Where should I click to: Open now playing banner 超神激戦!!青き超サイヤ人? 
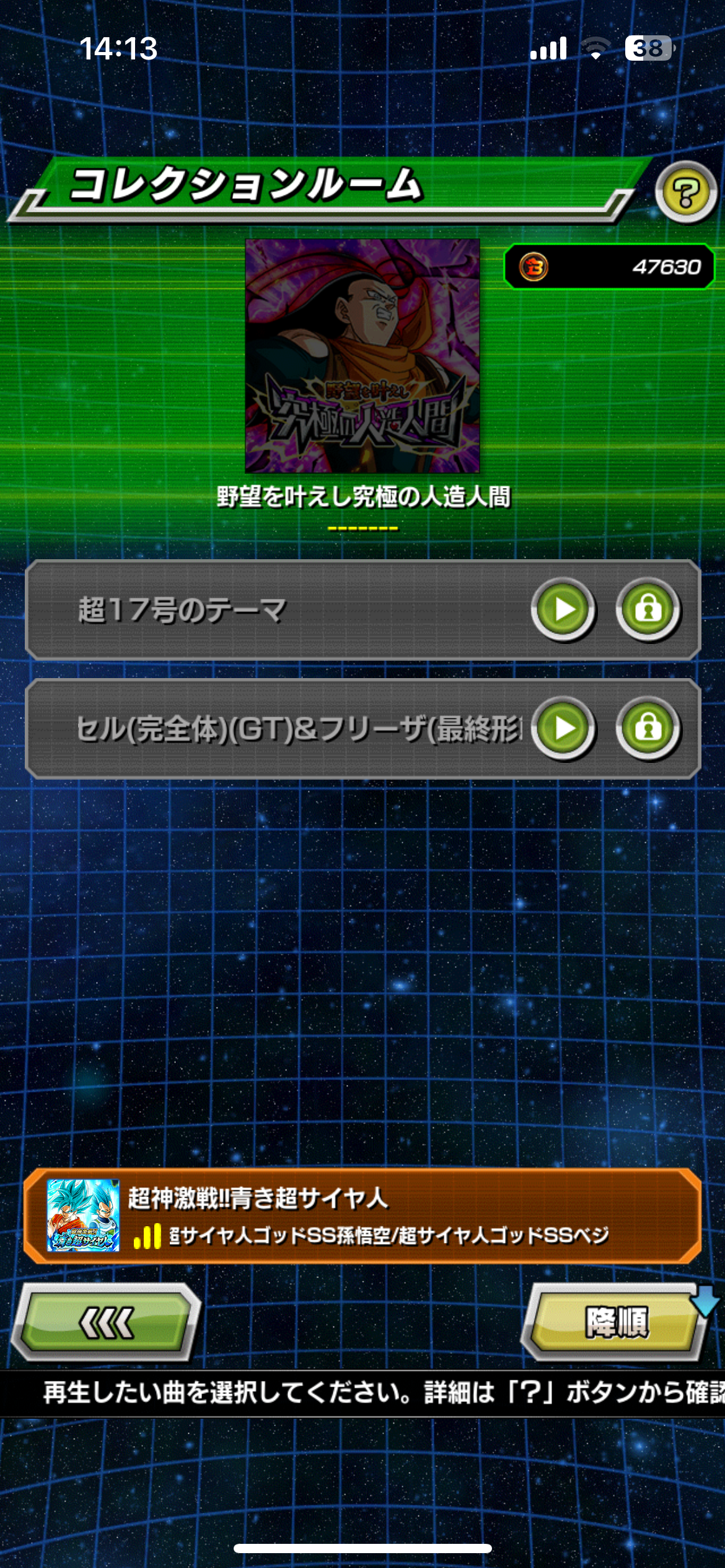(x=362, y=1216)
